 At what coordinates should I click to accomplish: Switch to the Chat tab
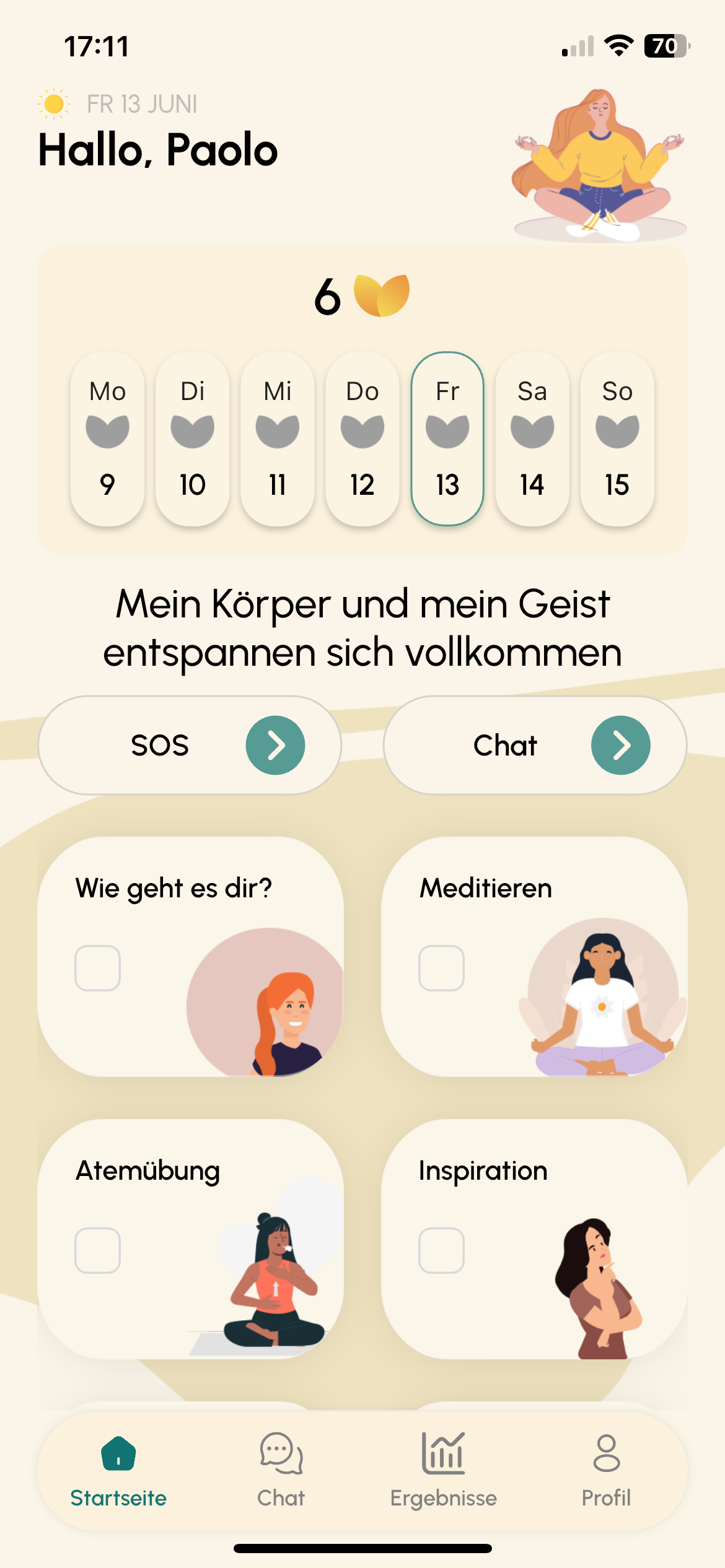(281, 1470)
